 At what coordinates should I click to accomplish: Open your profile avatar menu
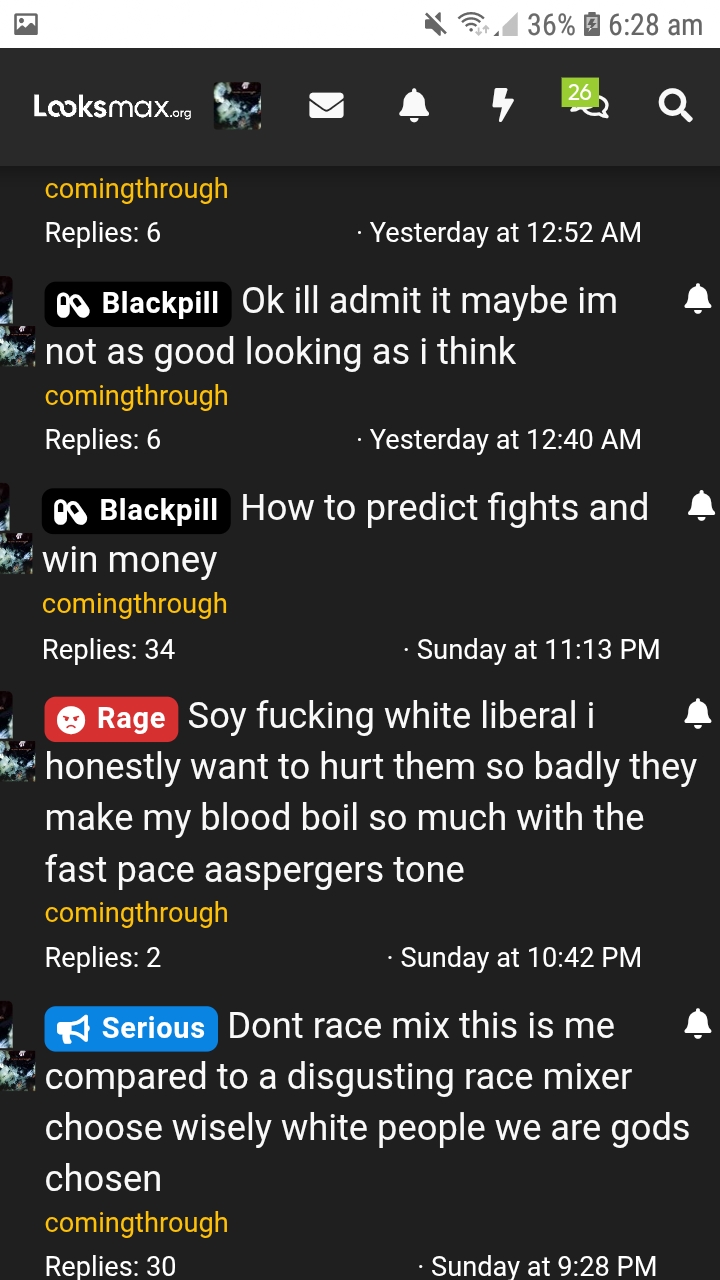(x=237, y=106)
